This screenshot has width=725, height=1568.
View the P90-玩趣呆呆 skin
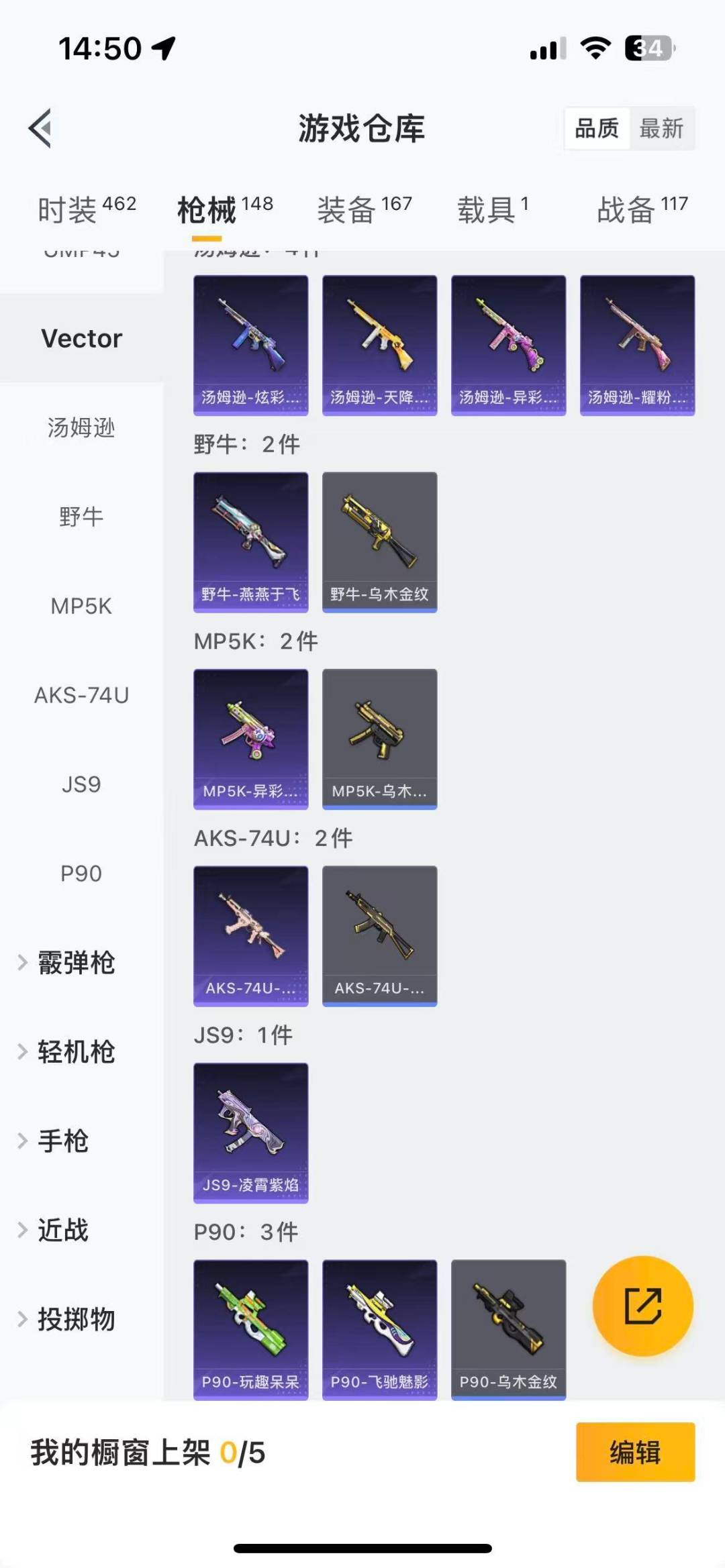point(251,1329)
